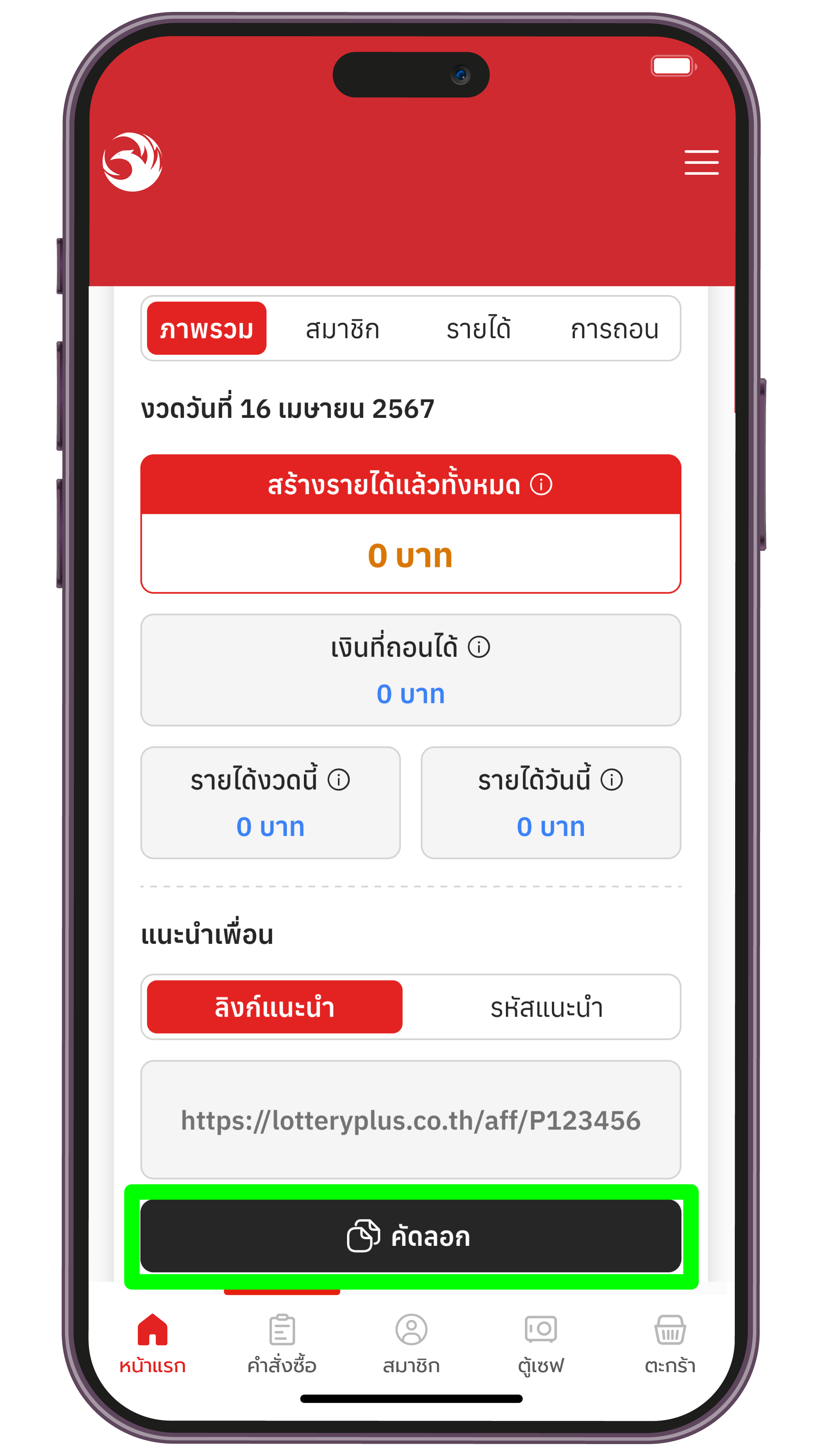This screenshot has height=1456, width=819.
Task: Open the hamburger menu
Action: [701, 162]
